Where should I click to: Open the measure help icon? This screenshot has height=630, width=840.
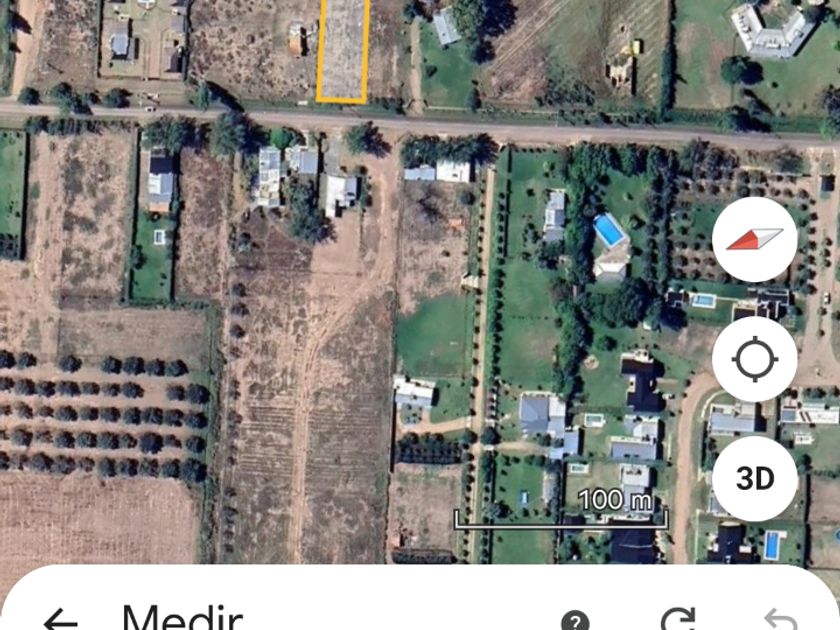click(x=574, y=621)
